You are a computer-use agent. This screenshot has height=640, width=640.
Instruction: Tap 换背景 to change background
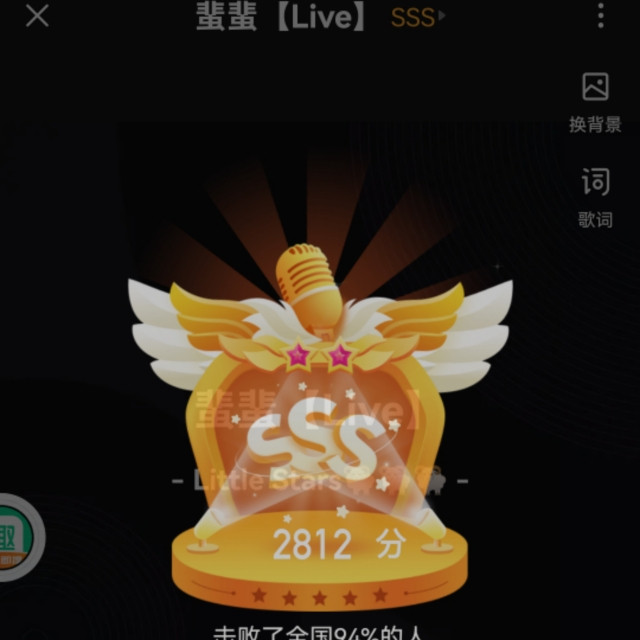pos(595,101)
